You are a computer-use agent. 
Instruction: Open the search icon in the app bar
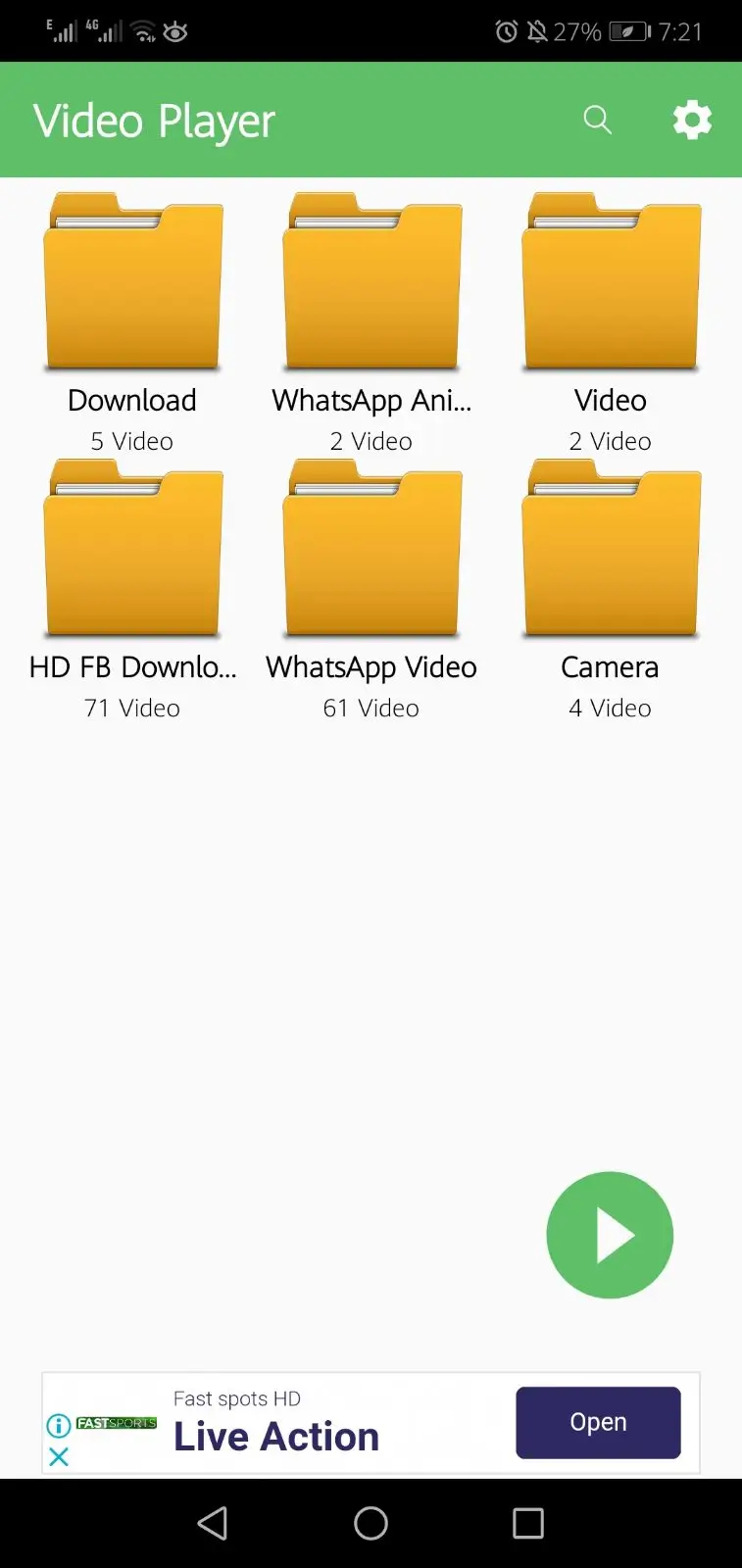pos(597,121)
